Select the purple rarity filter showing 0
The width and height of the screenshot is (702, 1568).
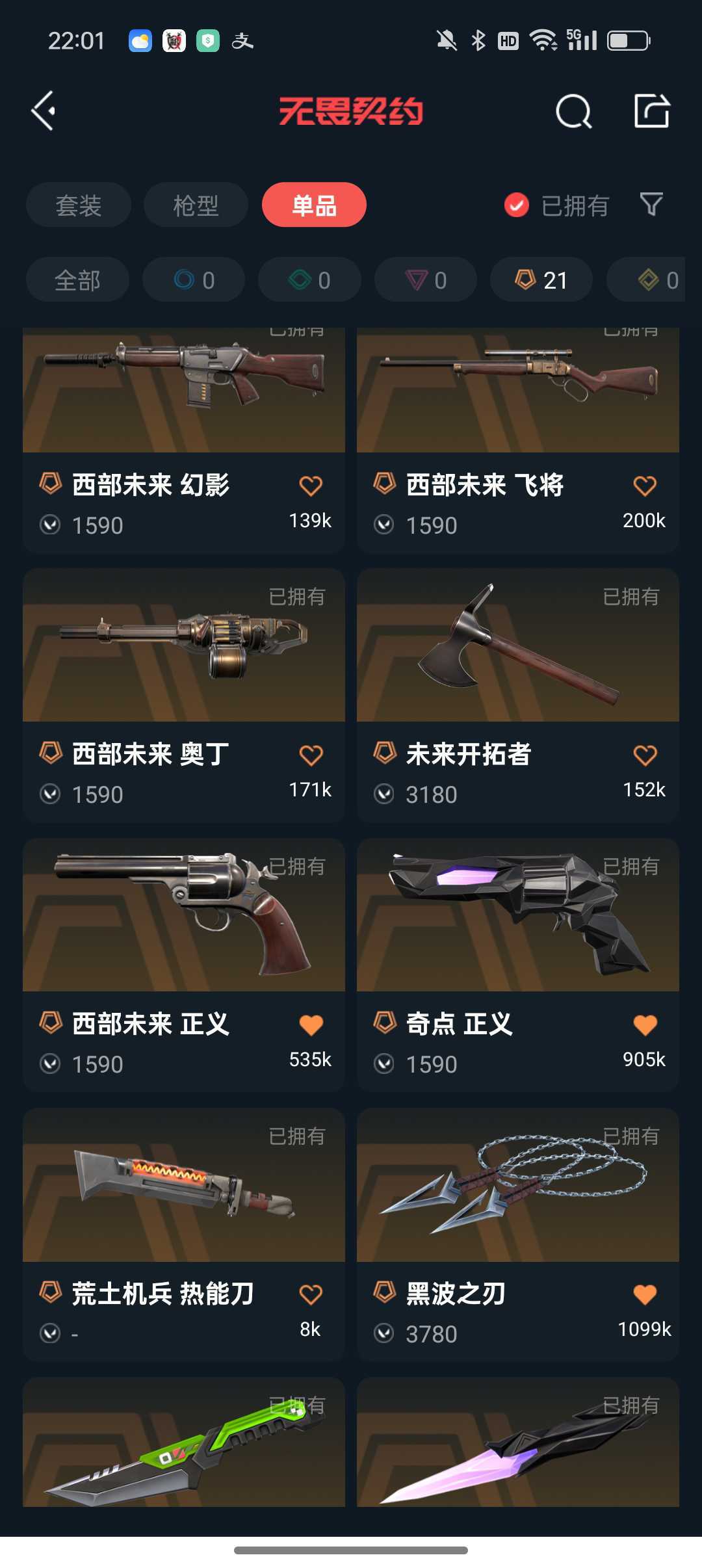(x=424, y=280)
